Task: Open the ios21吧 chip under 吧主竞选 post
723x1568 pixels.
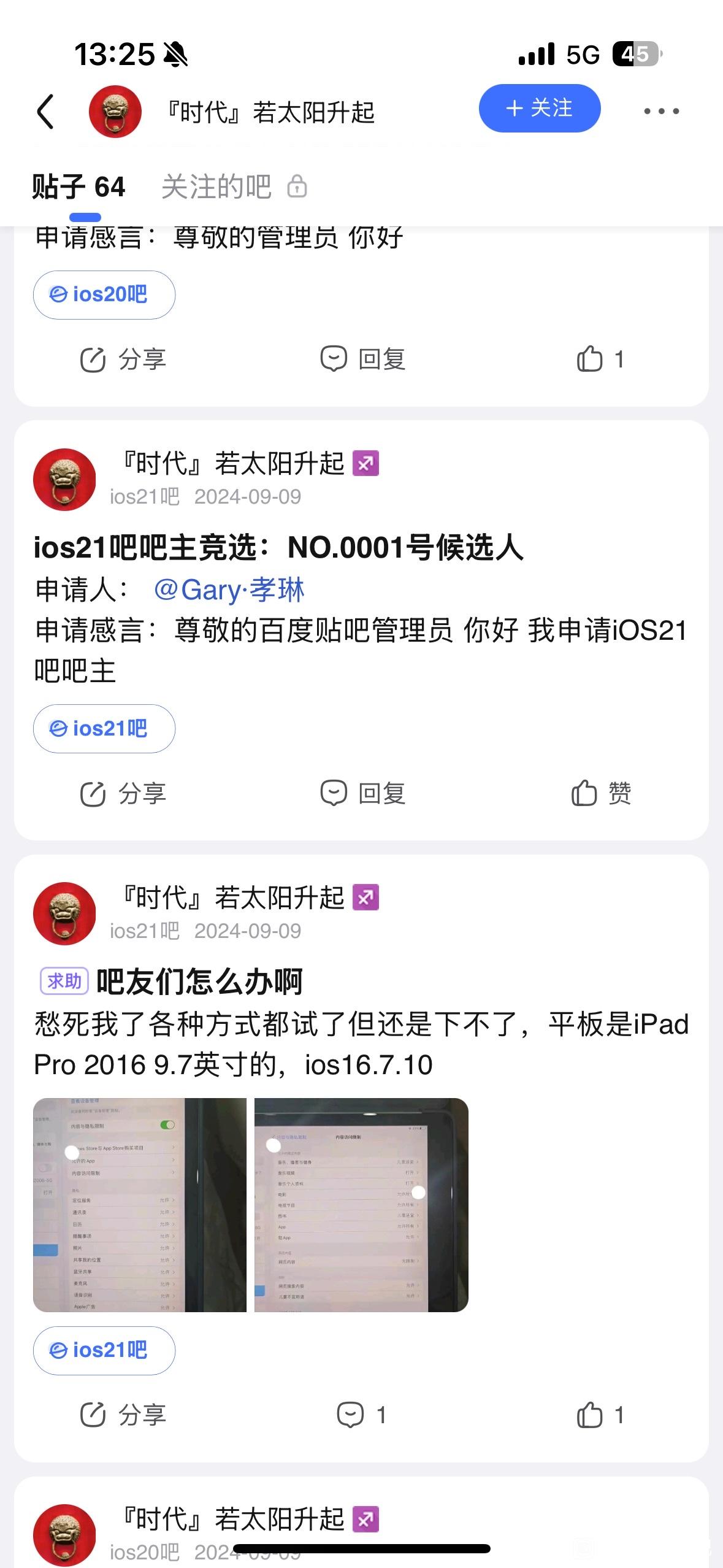Action: coord(104,729)
